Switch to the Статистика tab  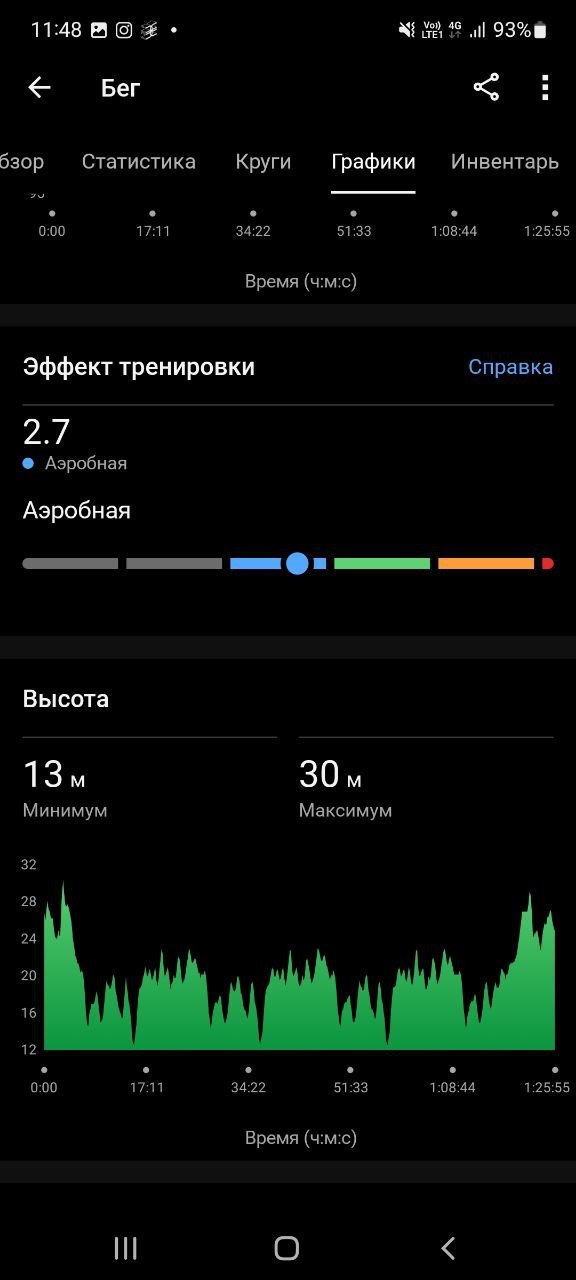coord(139,161)
